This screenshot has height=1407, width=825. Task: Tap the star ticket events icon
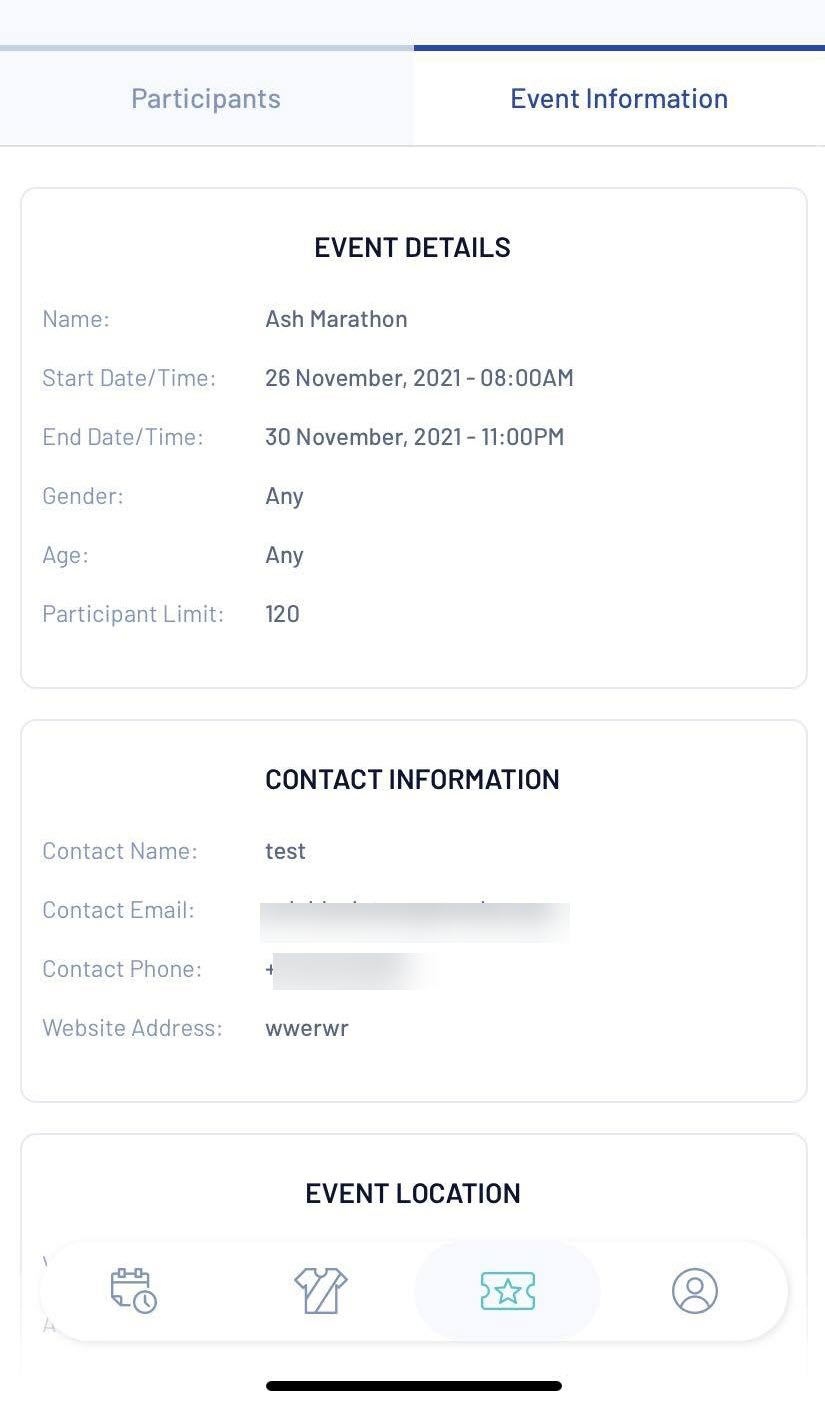(x=507, y=1290)
